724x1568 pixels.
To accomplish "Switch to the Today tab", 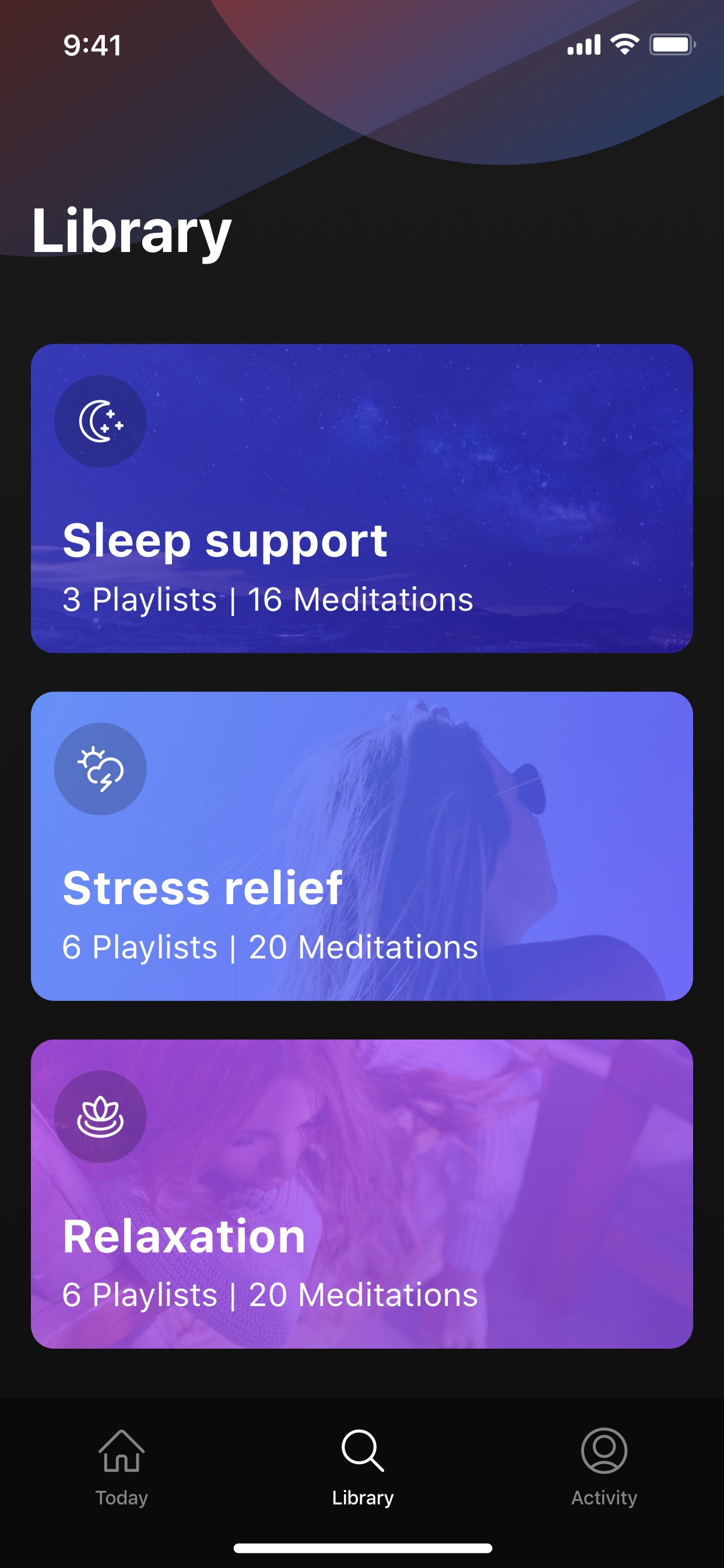I will 122,1473.
